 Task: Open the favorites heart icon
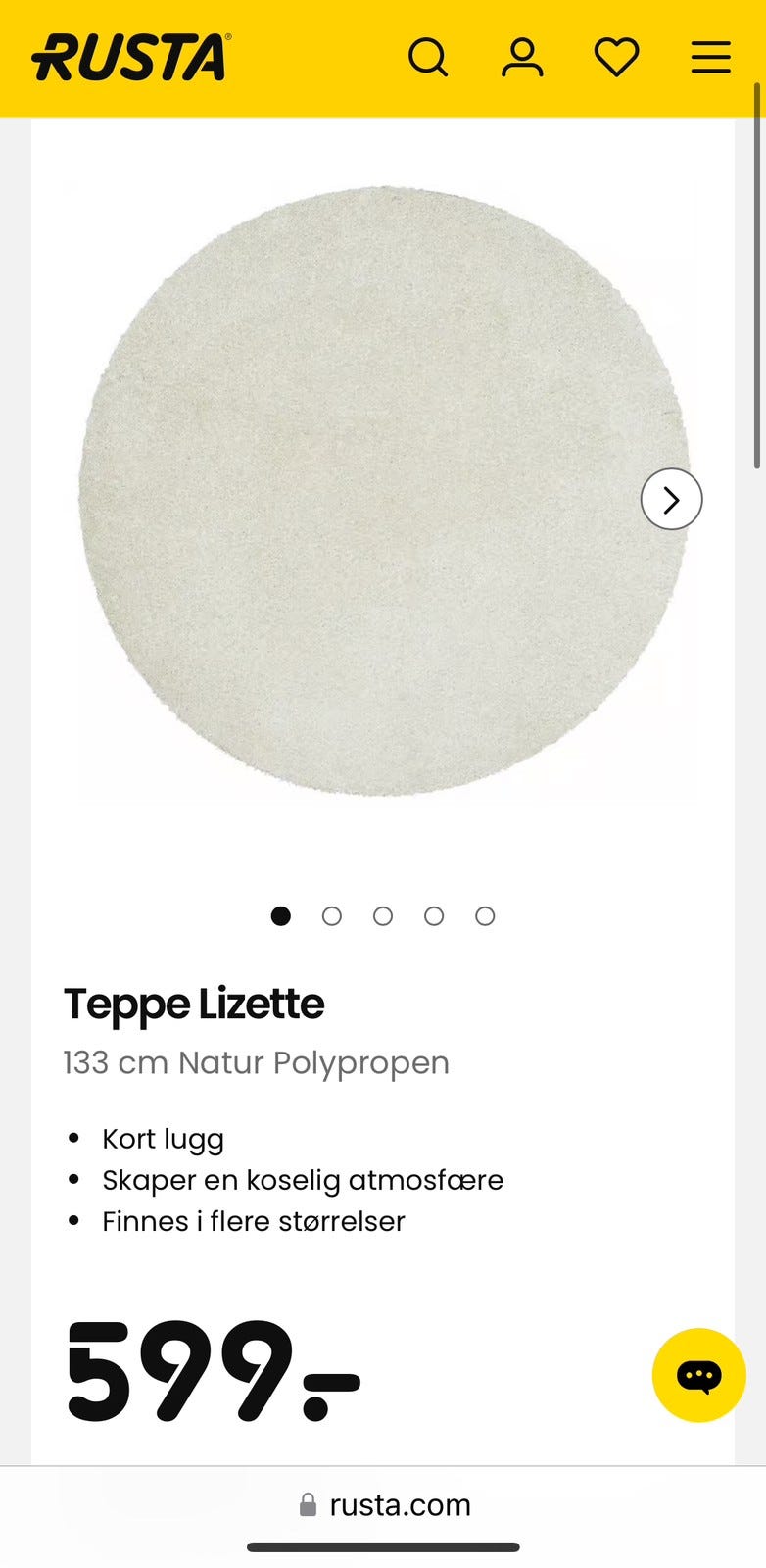click(616, 58)
